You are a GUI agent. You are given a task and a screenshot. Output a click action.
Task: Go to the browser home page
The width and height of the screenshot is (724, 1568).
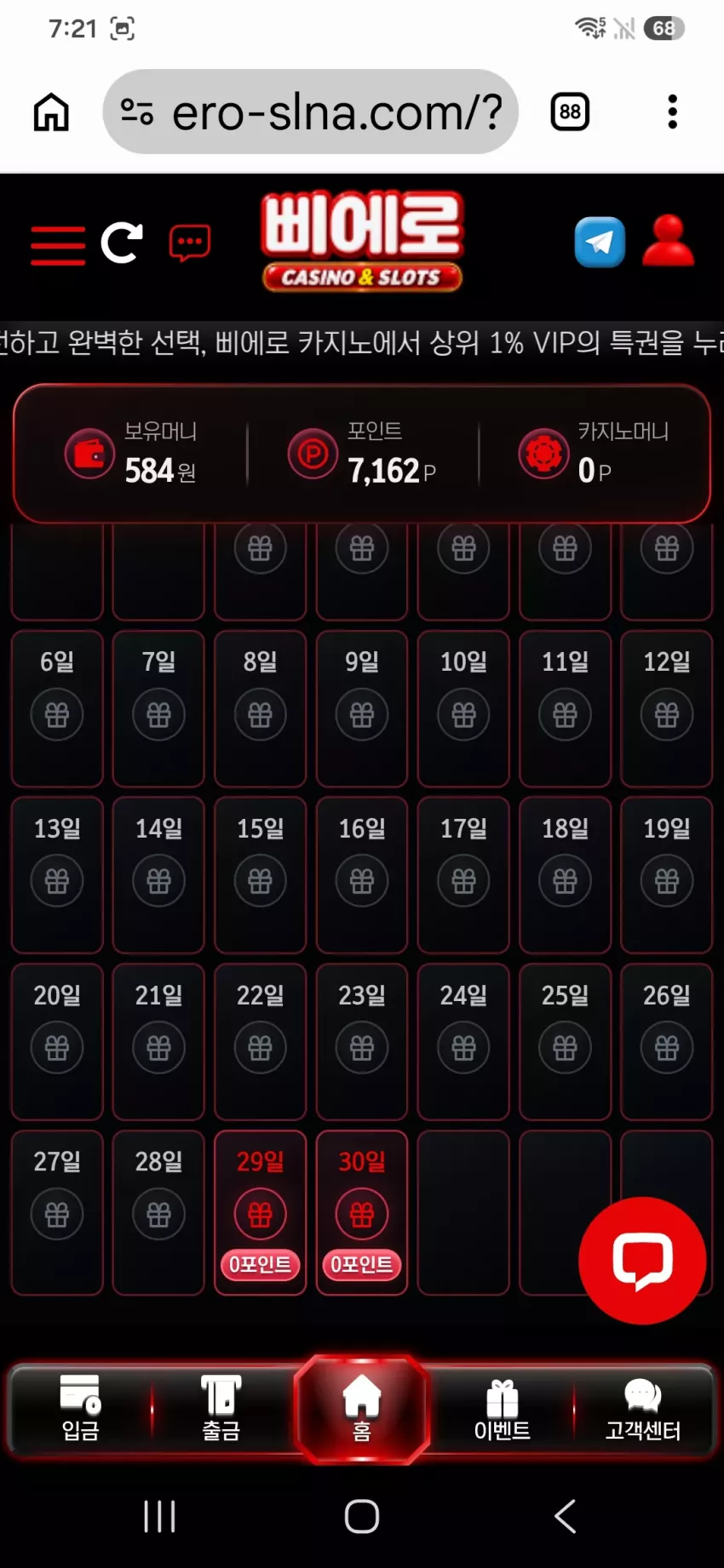(51, 112)
